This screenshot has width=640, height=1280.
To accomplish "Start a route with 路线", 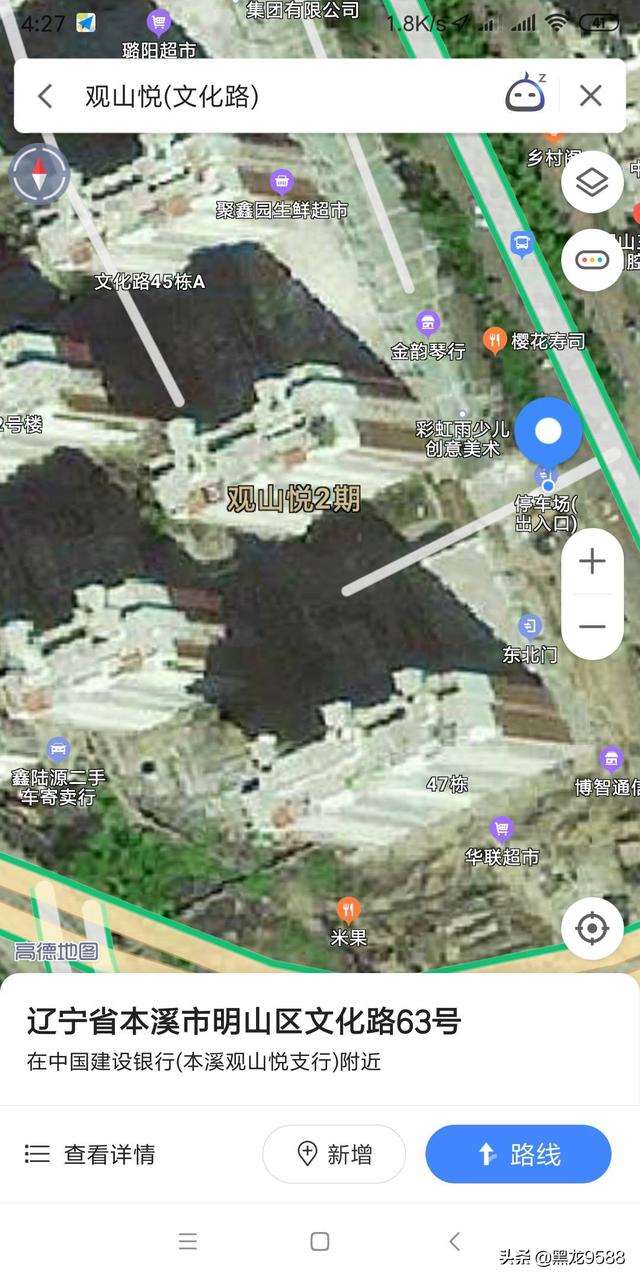I will click(518, 1154).
